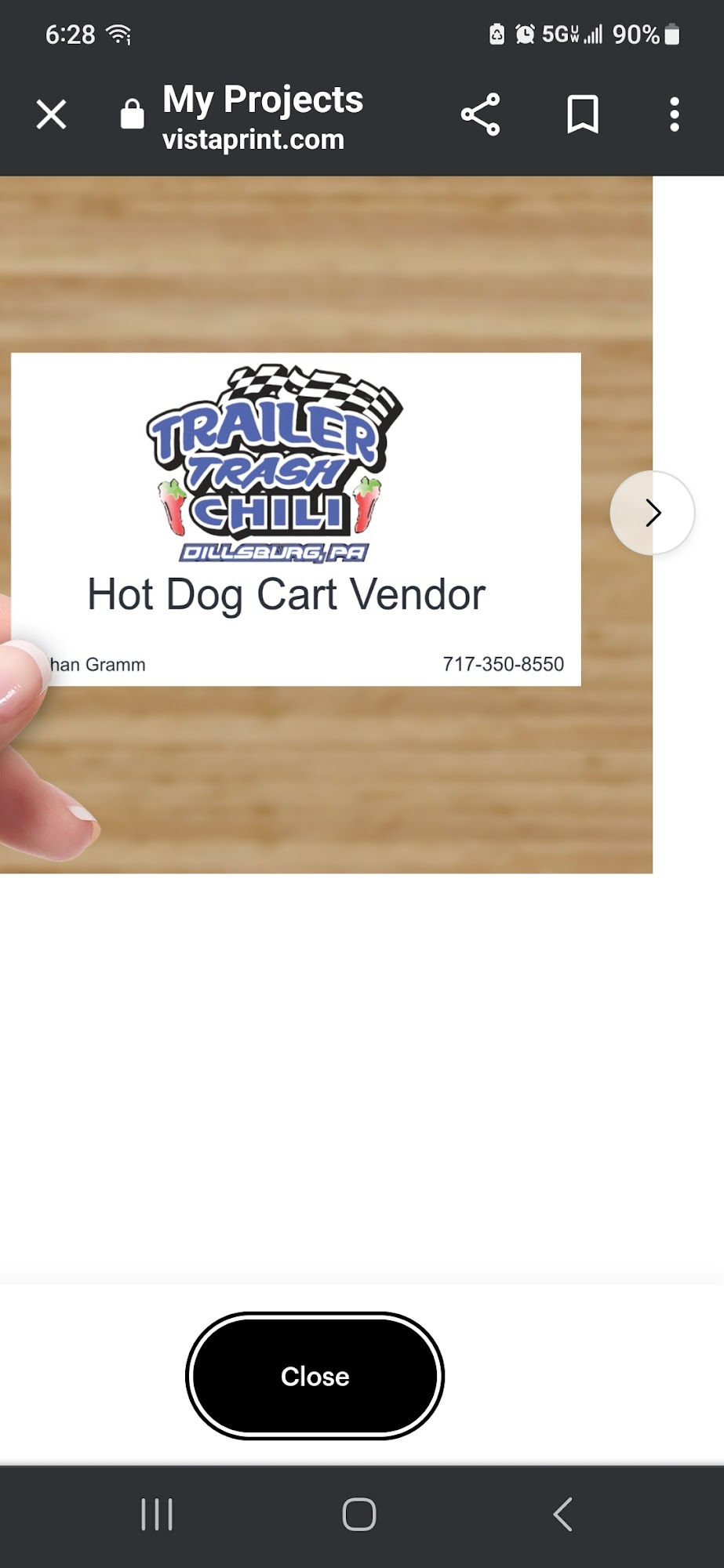Close the browser tab with X
This screenshot has height=1568, width=724.
coord(51,115)
